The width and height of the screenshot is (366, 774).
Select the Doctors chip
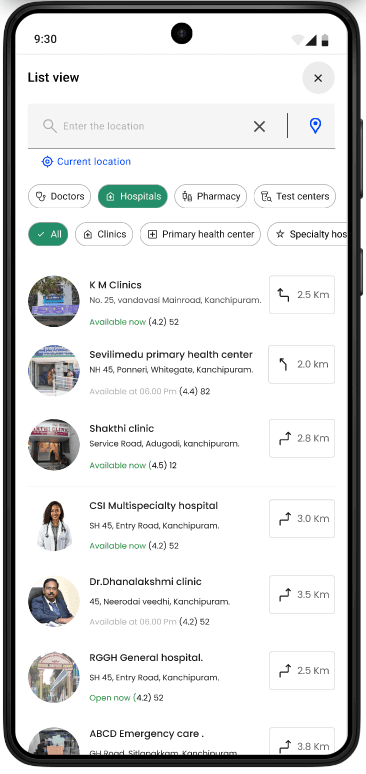coord(60,196)
